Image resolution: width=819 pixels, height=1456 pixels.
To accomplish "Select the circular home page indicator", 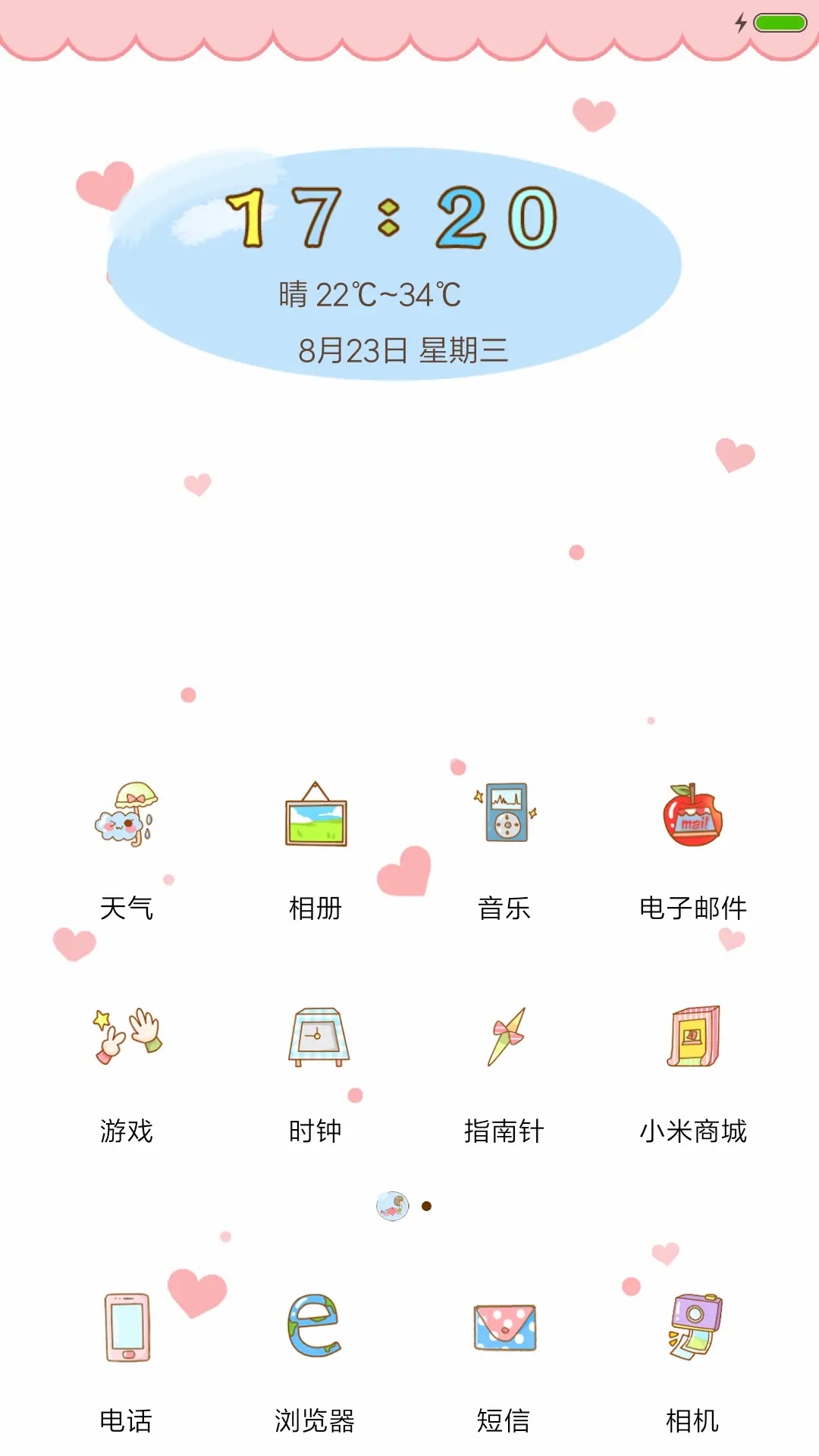I will (391, 1207).
